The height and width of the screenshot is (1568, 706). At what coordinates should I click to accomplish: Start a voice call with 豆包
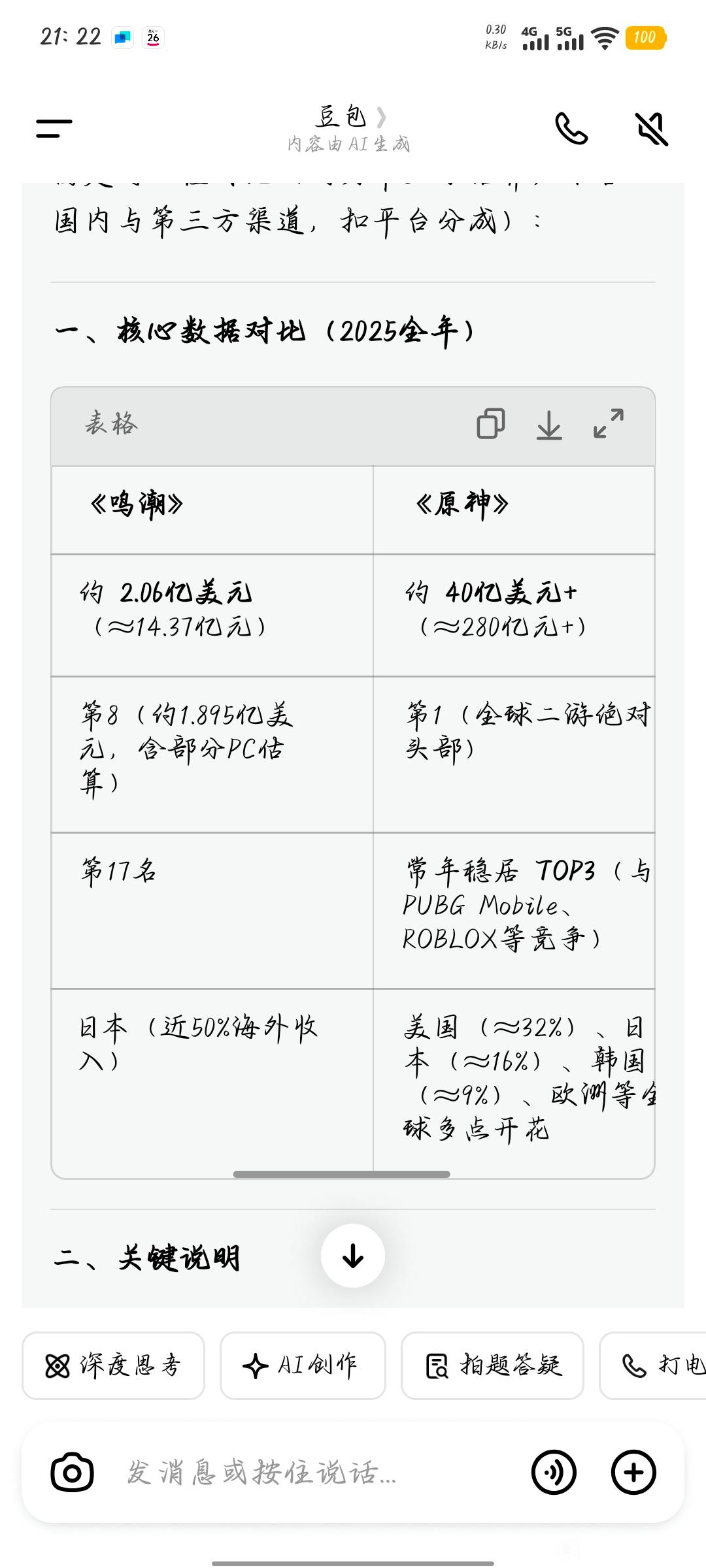(571, 128)
